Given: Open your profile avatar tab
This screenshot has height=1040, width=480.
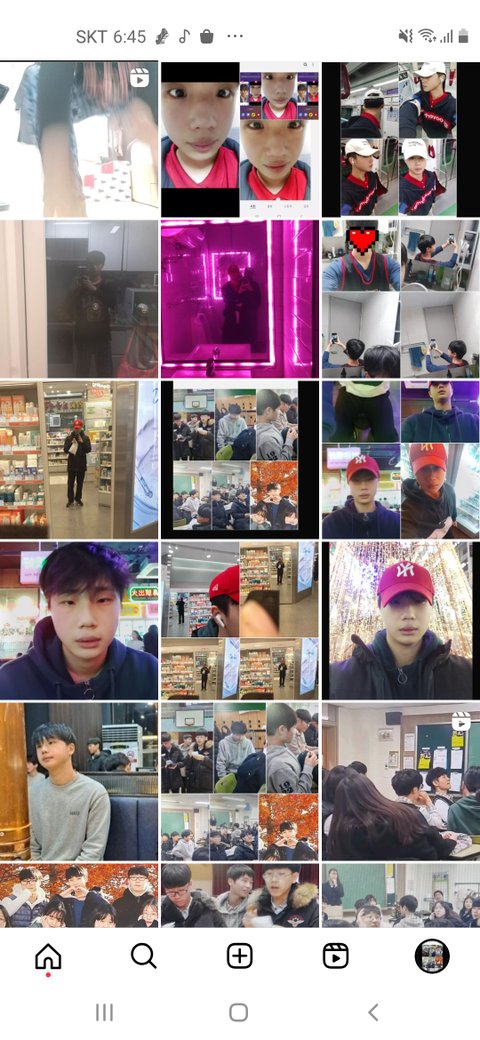Looking at the screenshot, I should 432,956.
